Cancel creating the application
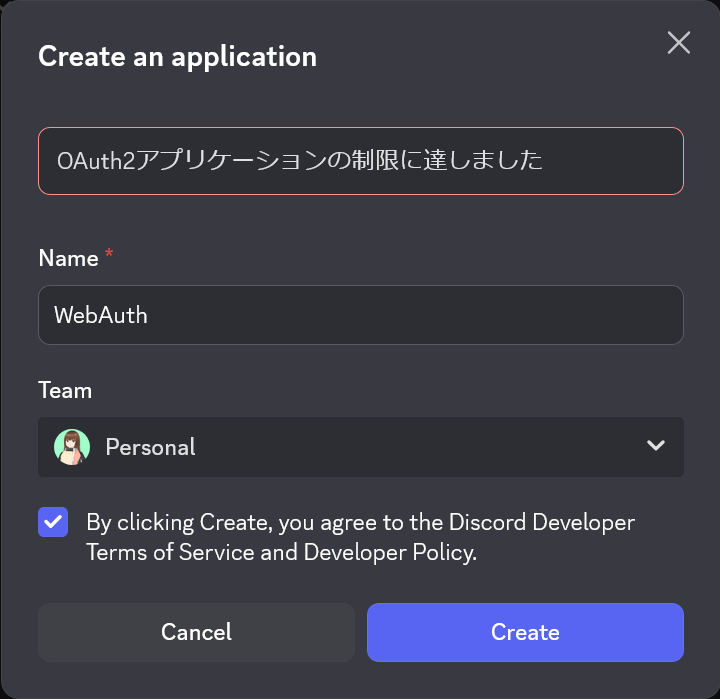This screenshot has width=720, height=699. click(x=196, y=632)
